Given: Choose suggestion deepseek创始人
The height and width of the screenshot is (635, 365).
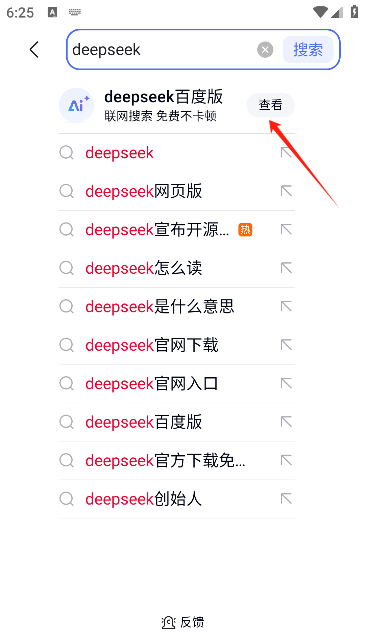Looking at the screenshot, I should point(177,499).
